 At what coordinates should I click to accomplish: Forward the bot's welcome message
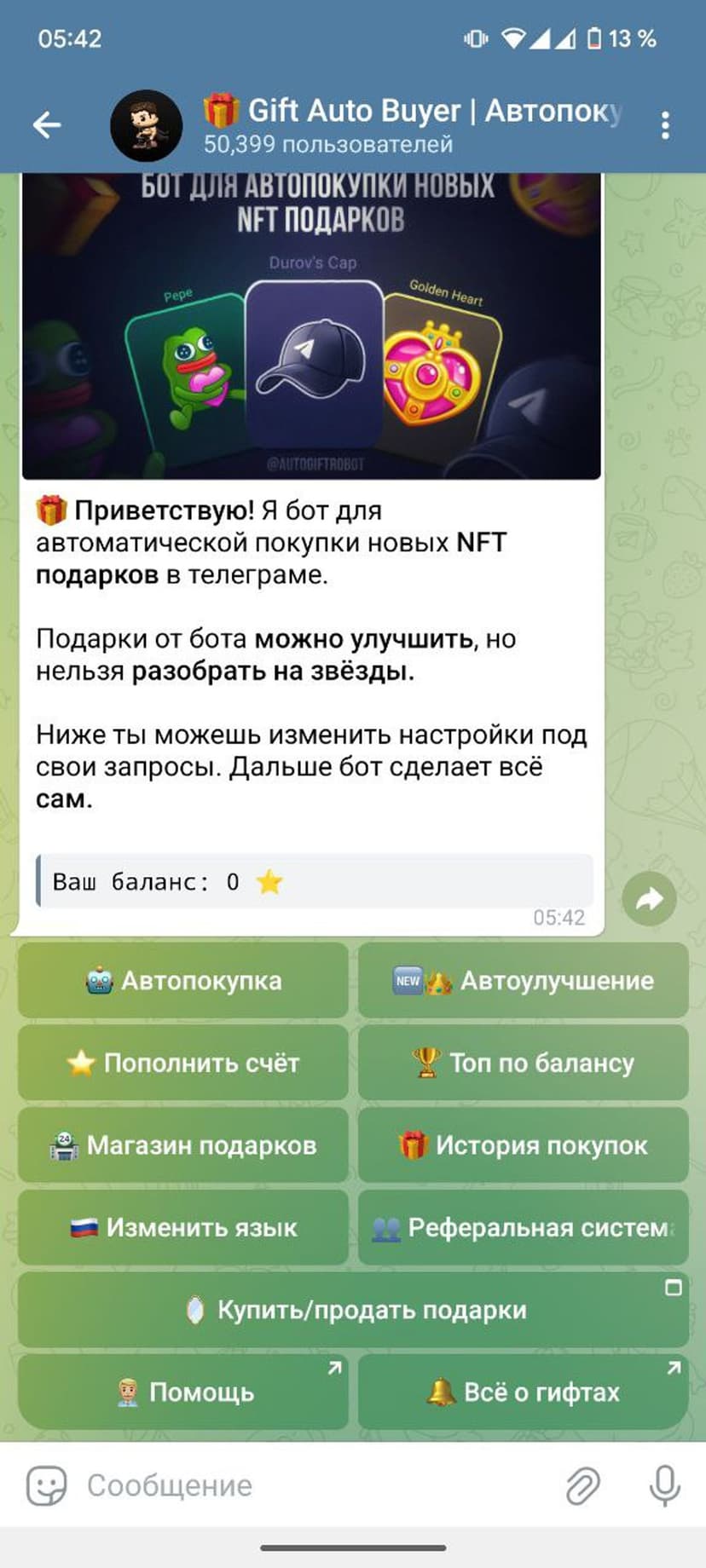click(x=649, y=898)
